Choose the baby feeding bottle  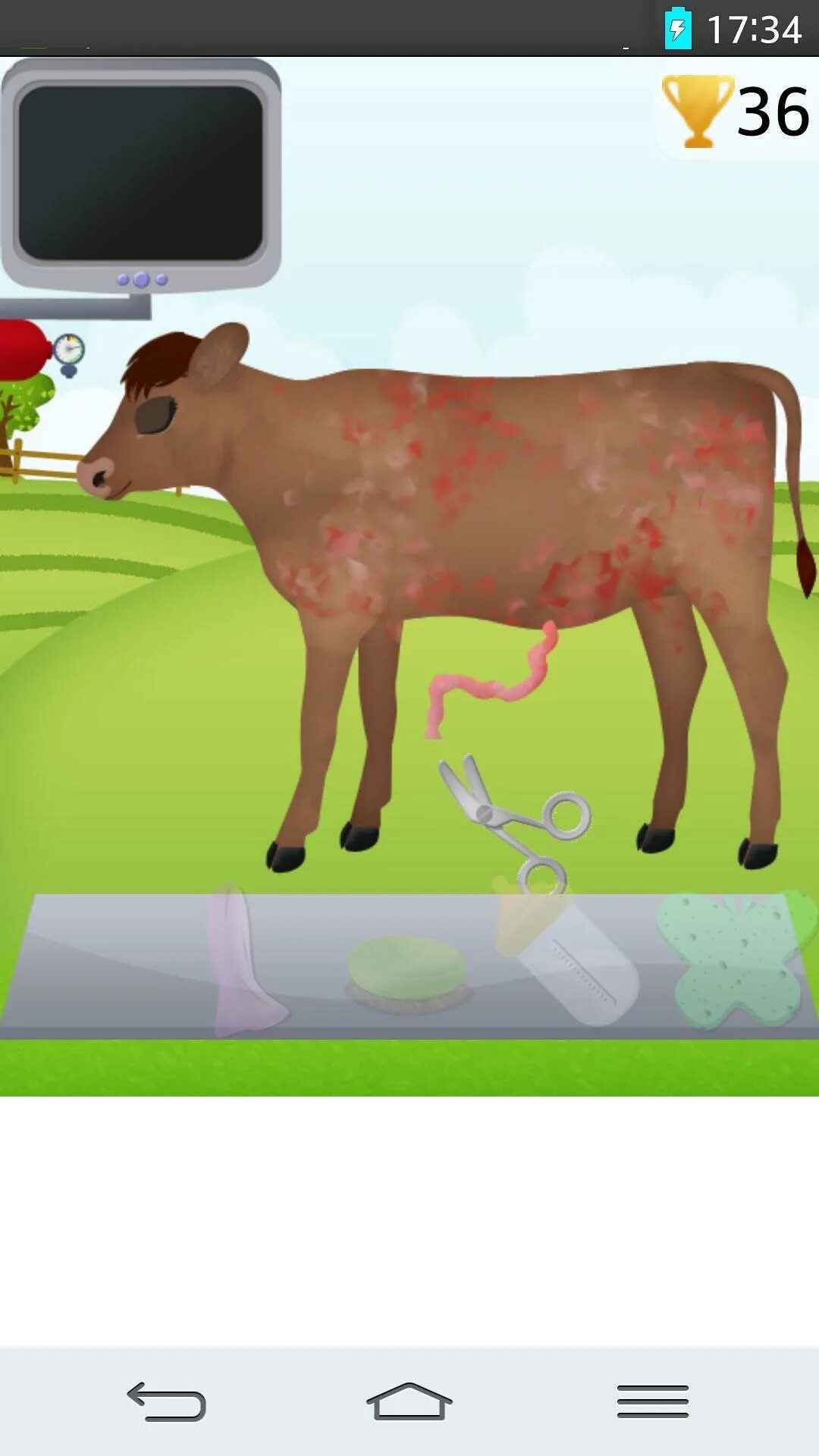(566, 951)
